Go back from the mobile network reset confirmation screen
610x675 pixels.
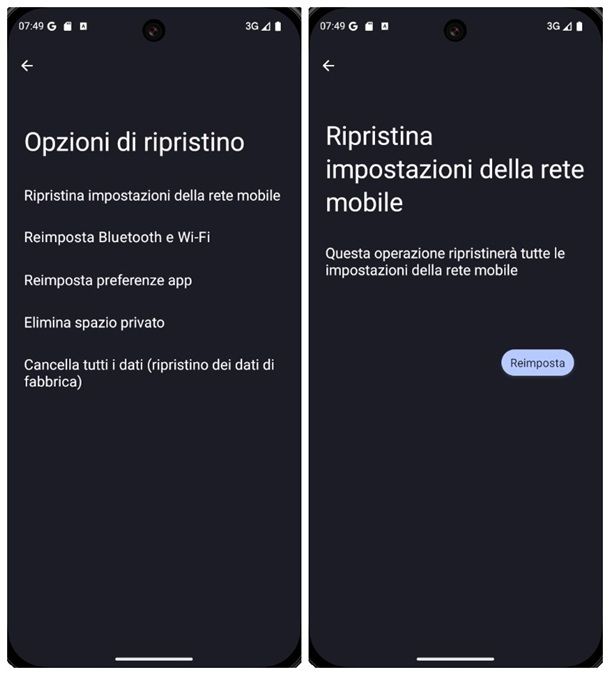328,66
